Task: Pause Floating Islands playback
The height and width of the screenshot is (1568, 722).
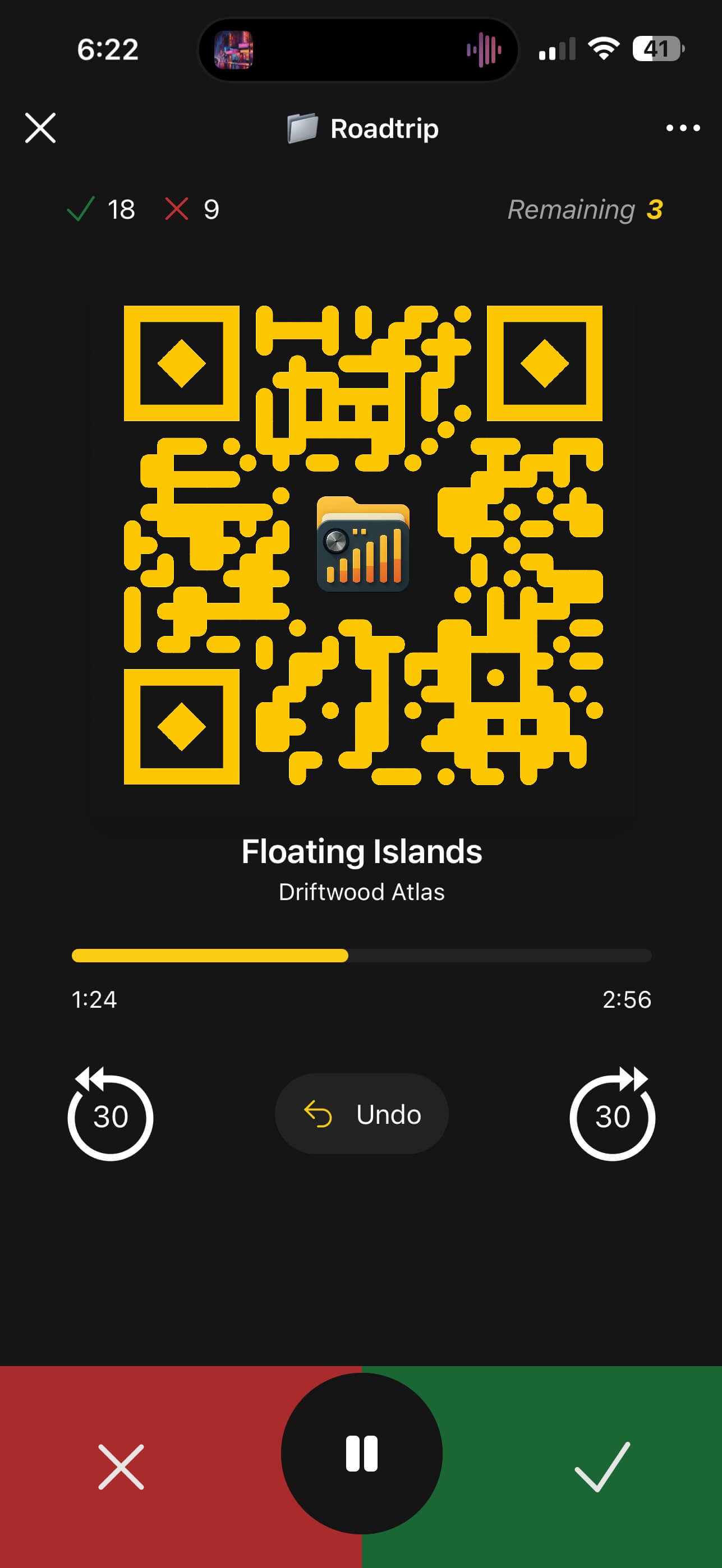Action: pyautogui.click(x=362, y=1454)
